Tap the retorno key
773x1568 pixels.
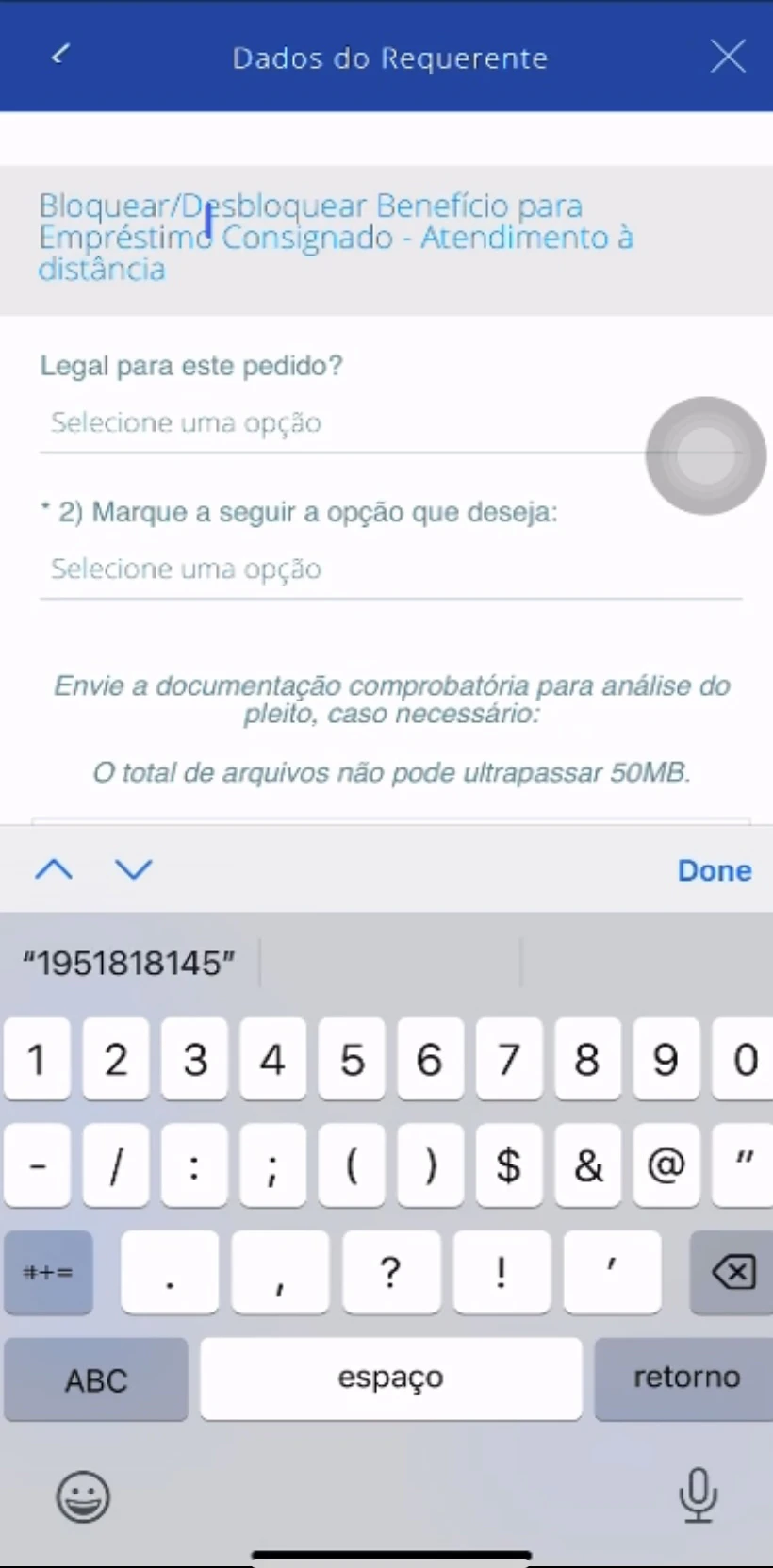click(x=685, y=1378)
